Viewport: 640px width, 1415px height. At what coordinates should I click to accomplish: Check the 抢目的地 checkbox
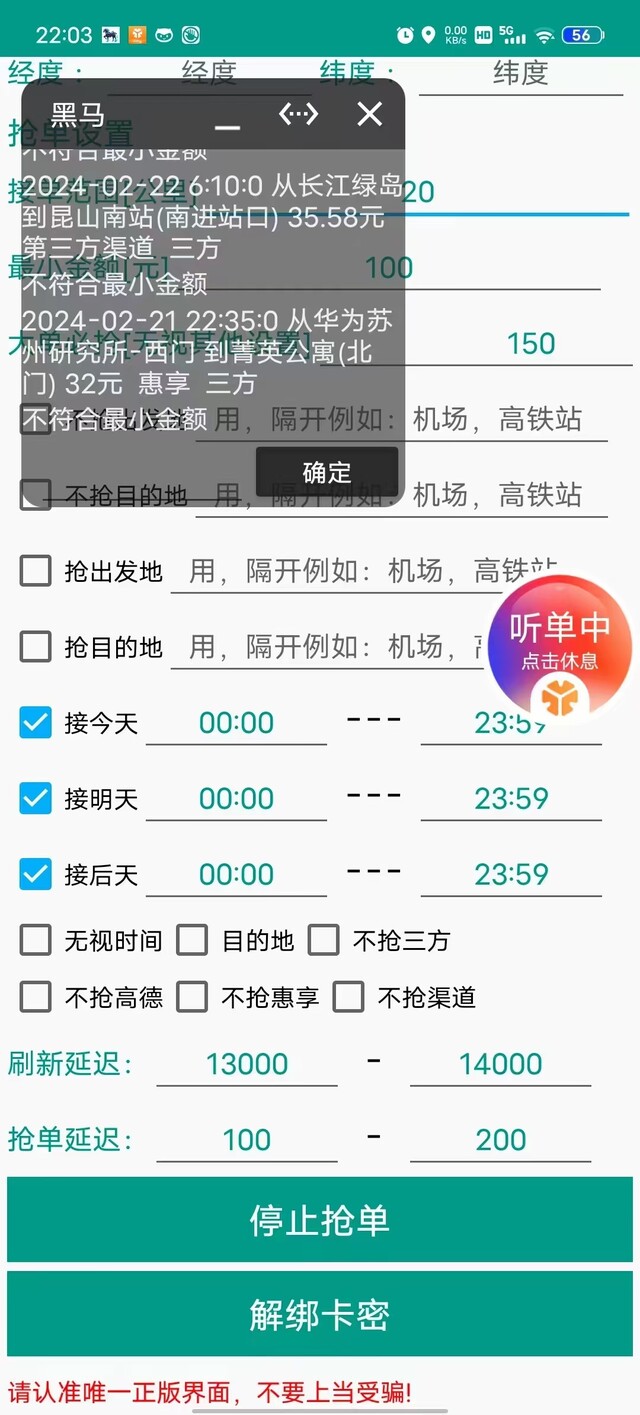pyautogui.click(x=36, y=647)
